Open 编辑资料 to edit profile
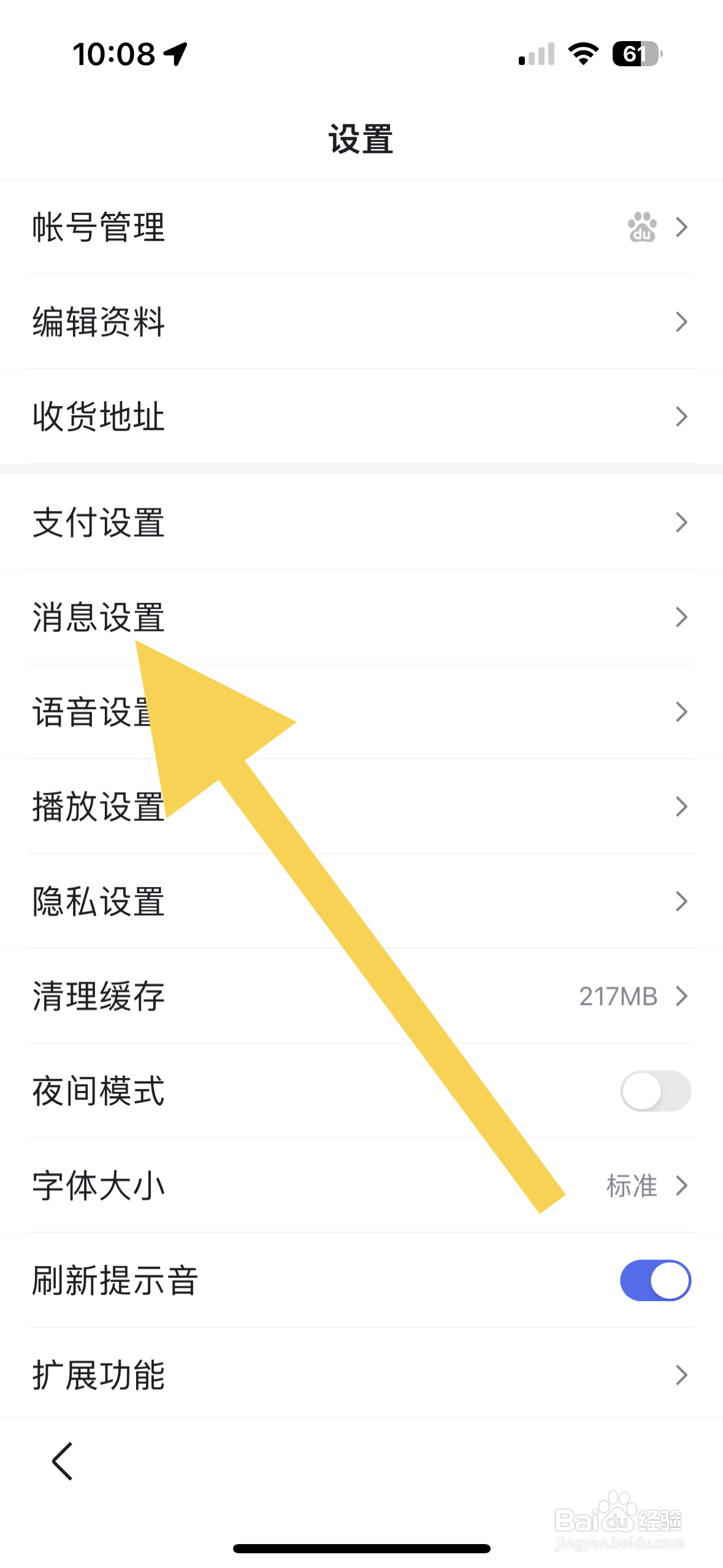The image size is (723, 1568). click(x=98, y=322)
